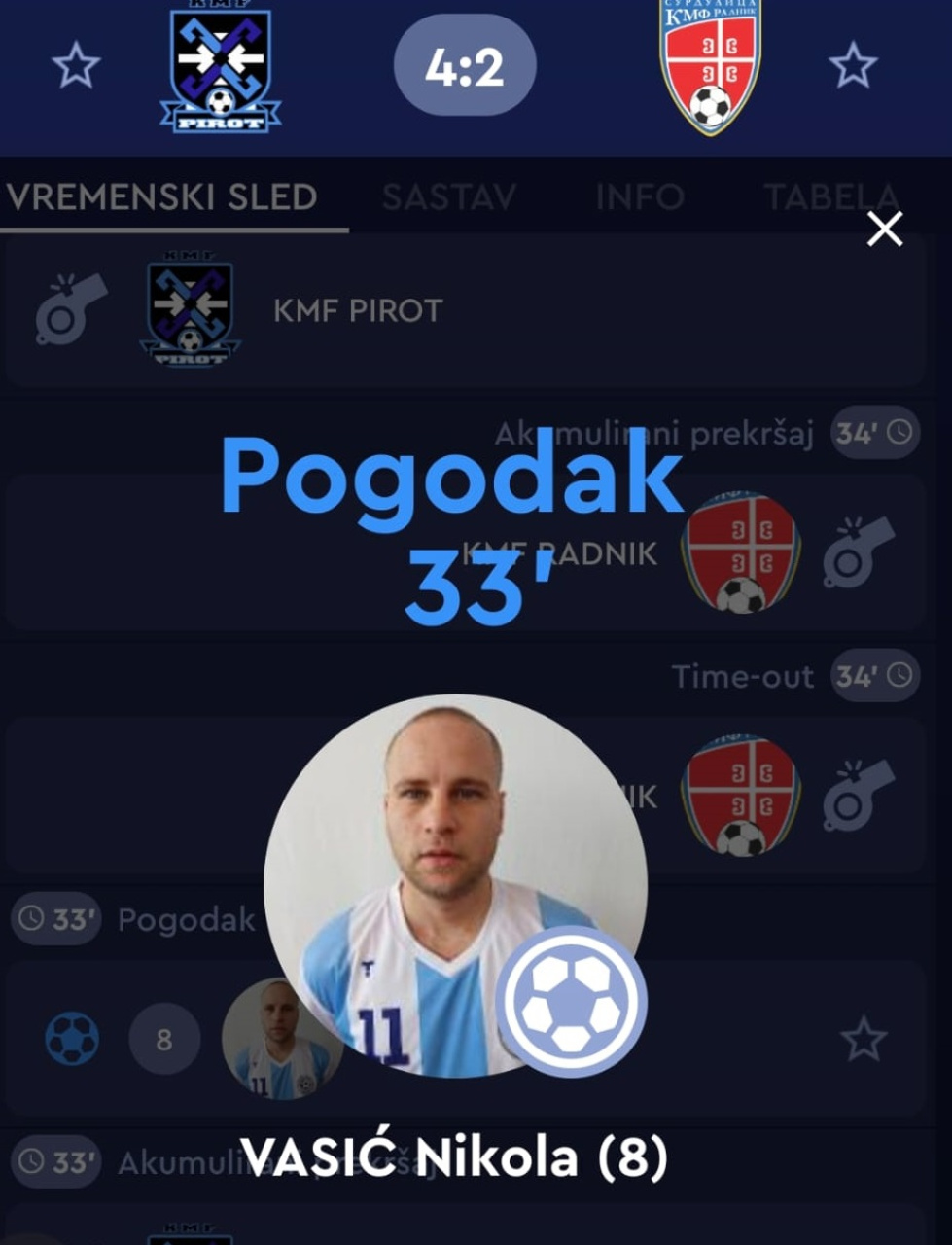The width and height of the screenshot is (952, 1245).
Task: Open the Info tab
Action: coord(640,197)
